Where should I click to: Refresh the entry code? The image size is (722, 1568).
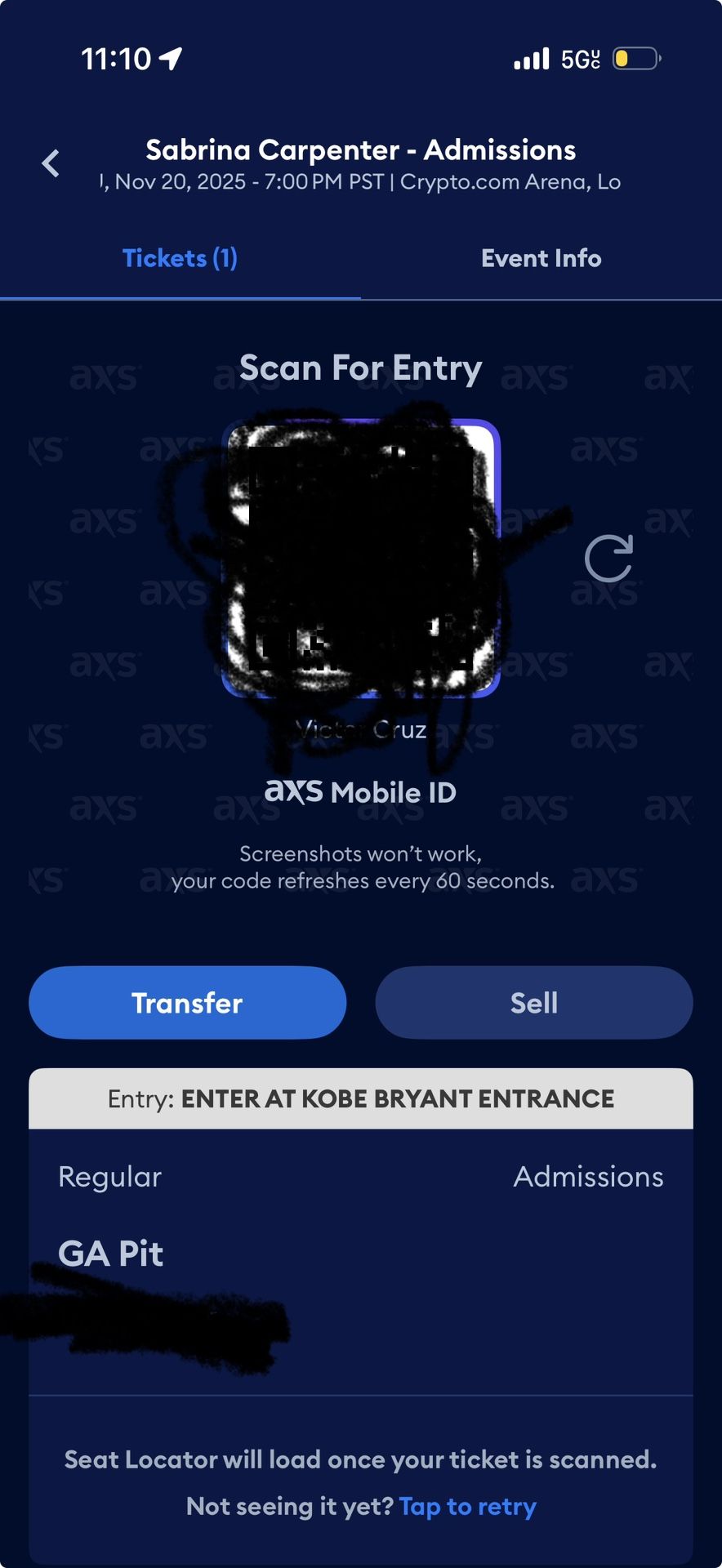point(609,559)
